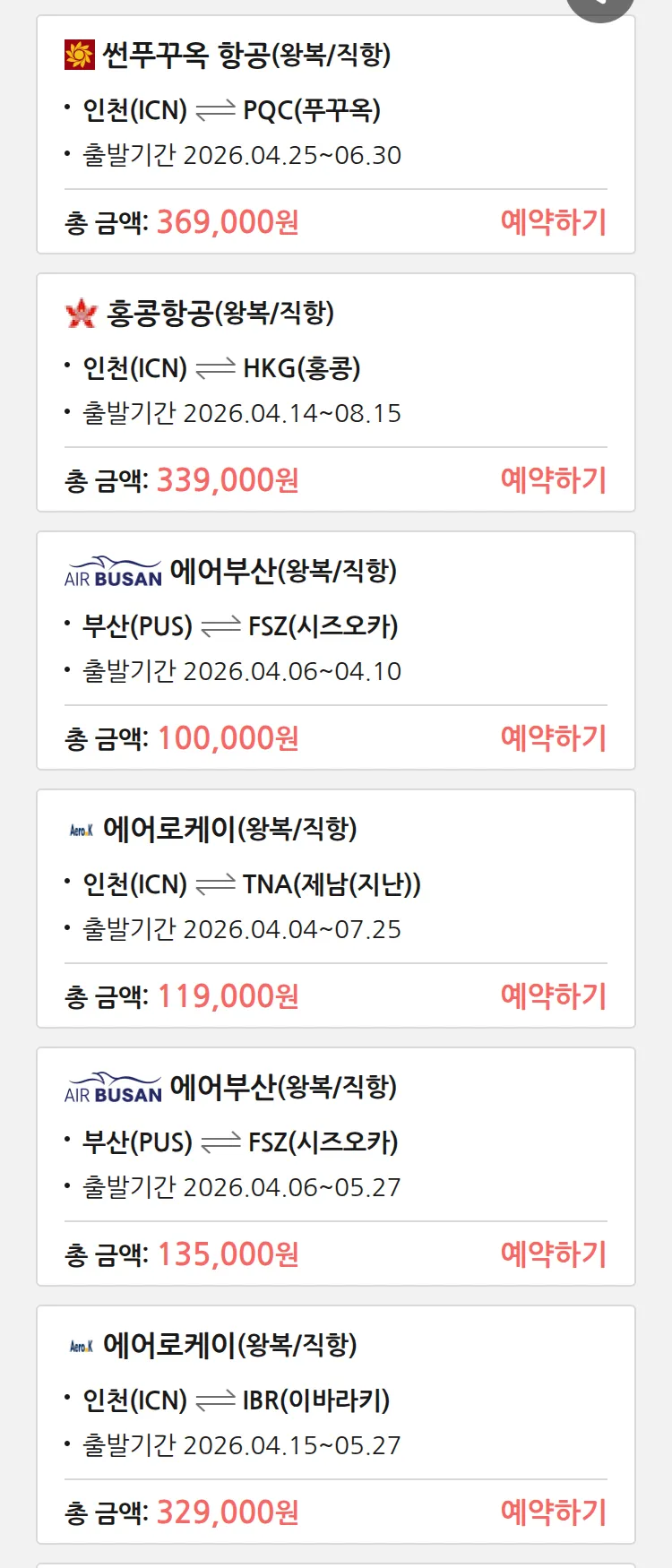Screen dimensions: 672x1568
Task: Click 예약하기 on the Jinan flight card
Action: pyautogui.click(x=554, y=995)
